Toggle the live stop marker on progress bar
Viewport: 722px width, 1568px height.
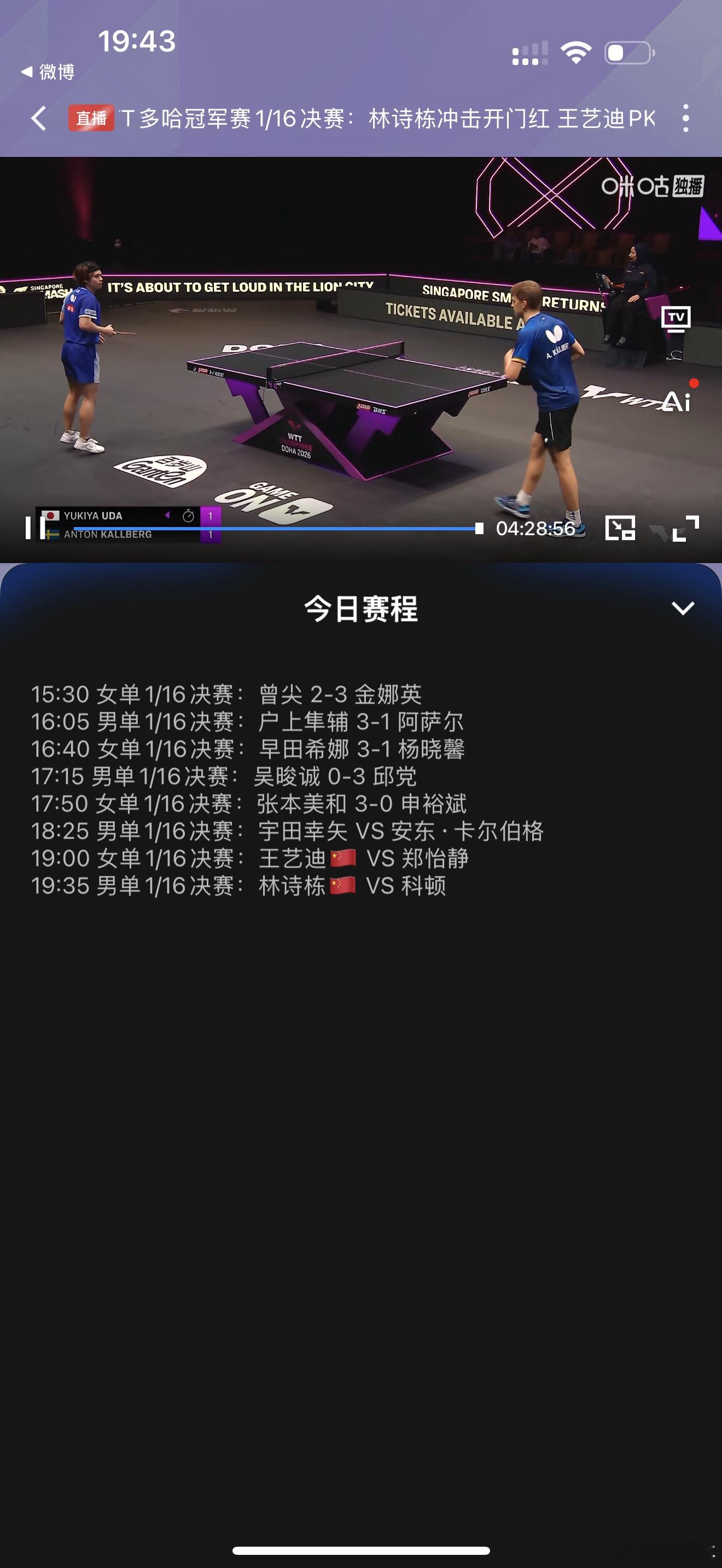(480, 528)
